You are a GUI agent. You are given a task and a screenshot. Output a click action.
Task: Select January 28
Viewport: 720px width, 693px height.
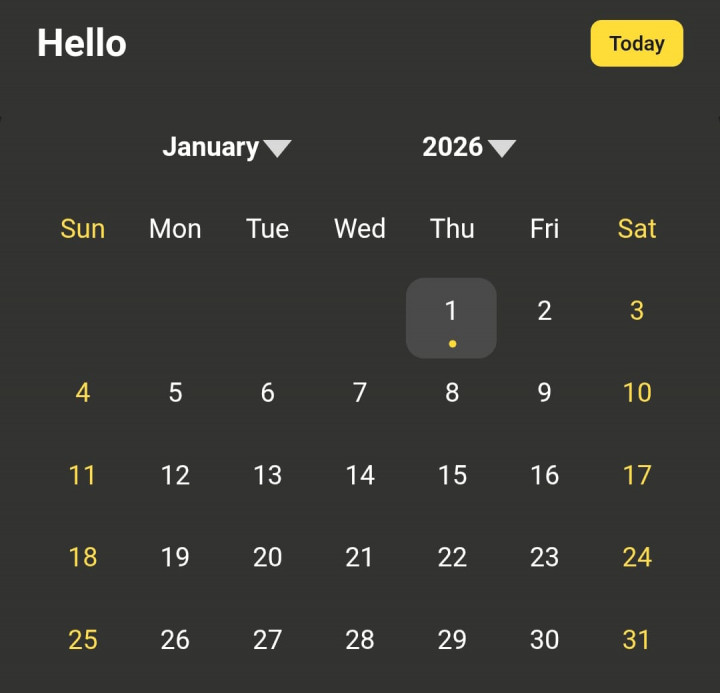[360, 639]
